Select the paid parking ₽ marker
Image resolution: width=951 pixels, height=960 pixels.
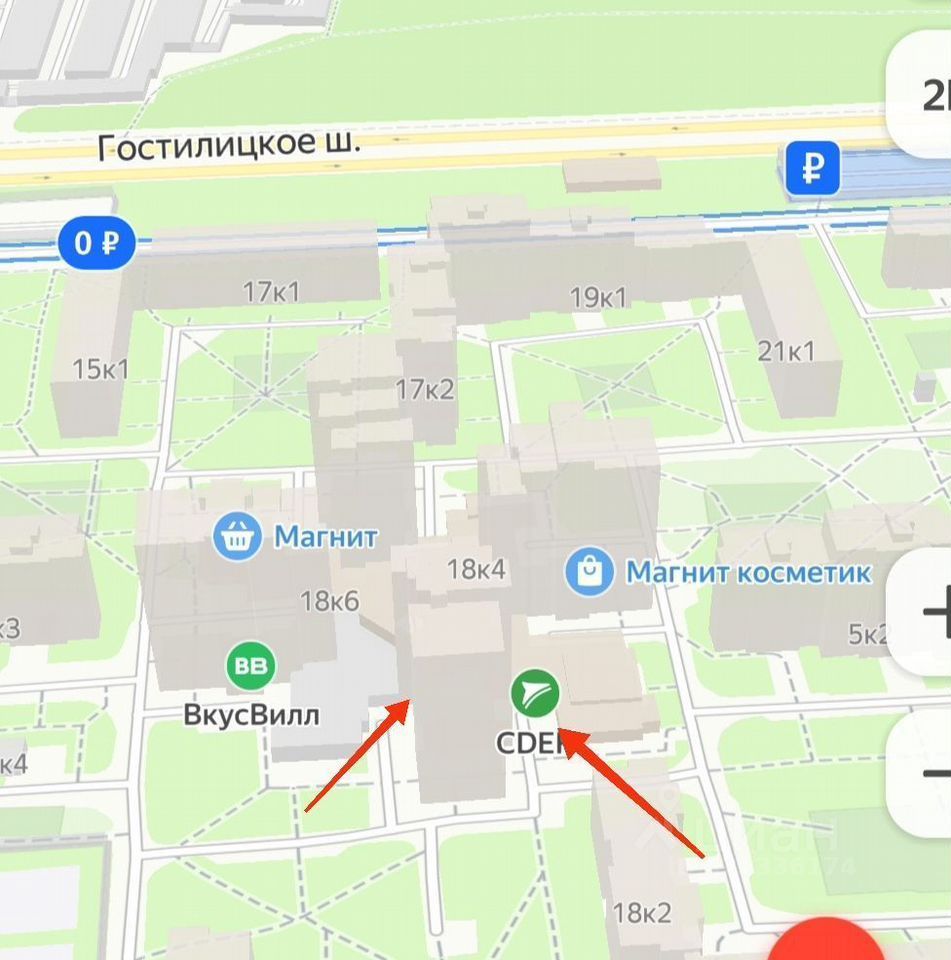point(811,168)
